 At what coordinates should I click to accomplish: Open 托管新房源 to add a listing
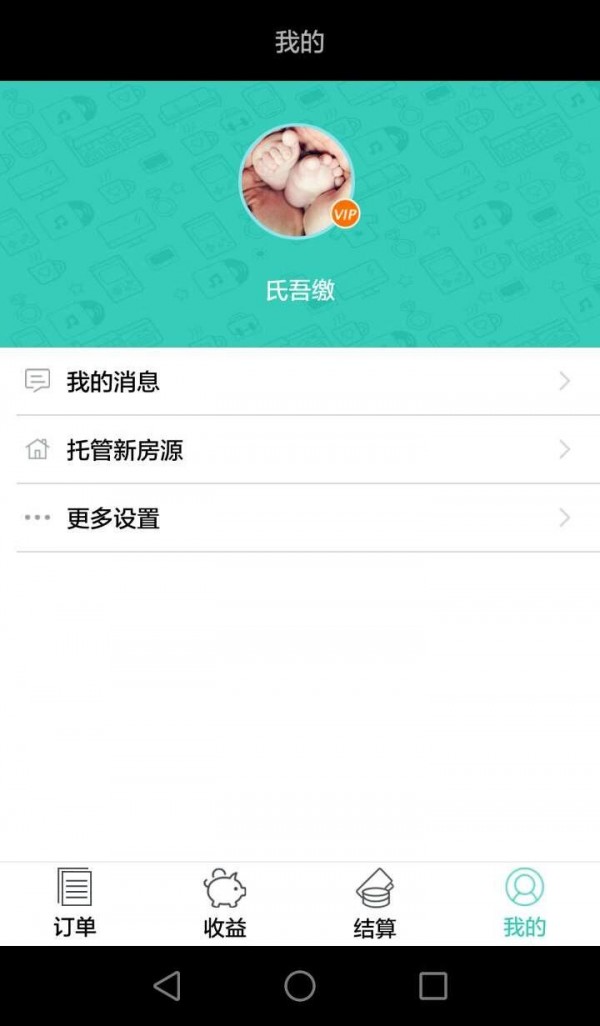point(300,450)
